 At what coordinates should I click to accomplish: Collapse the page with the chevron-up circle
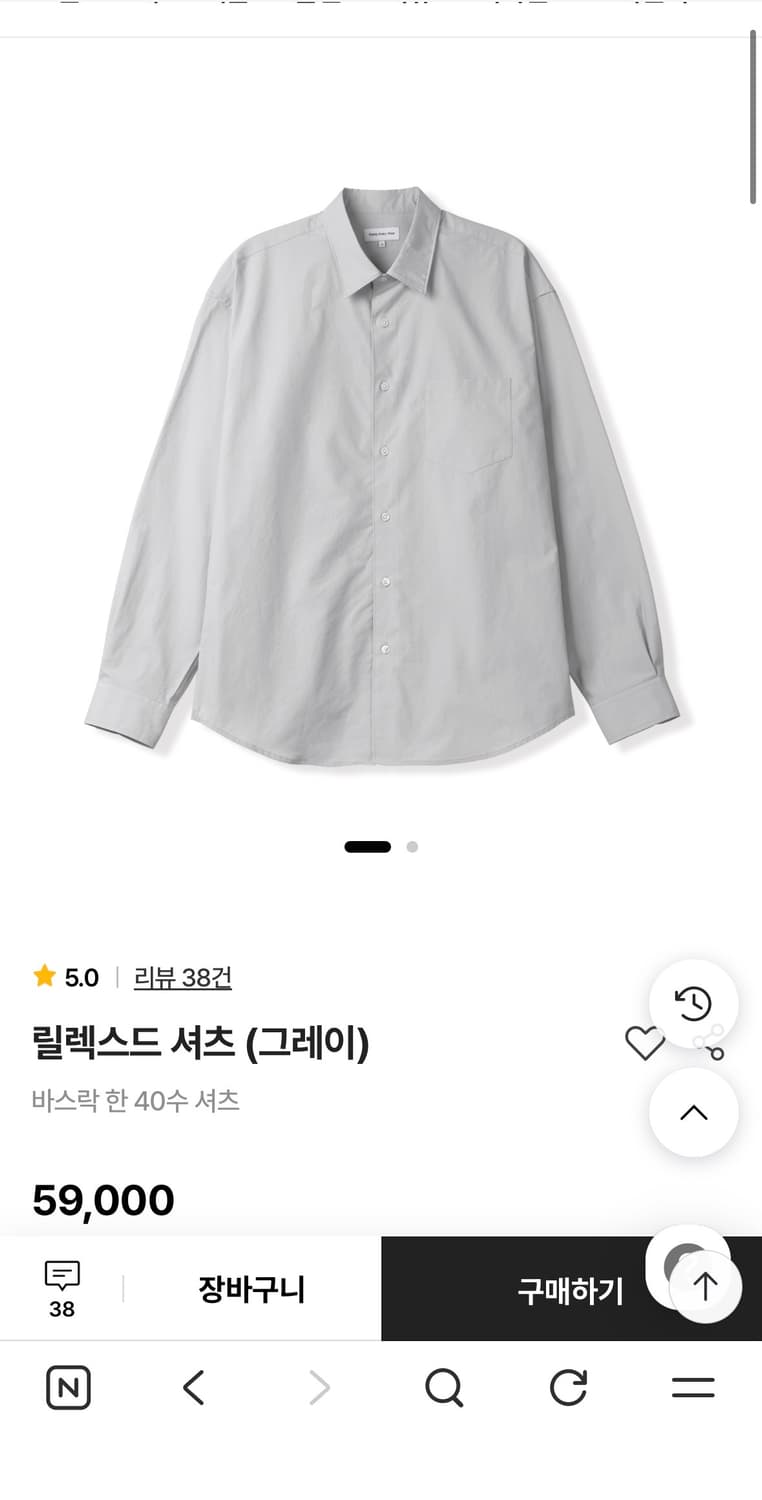click(694, 1112)
